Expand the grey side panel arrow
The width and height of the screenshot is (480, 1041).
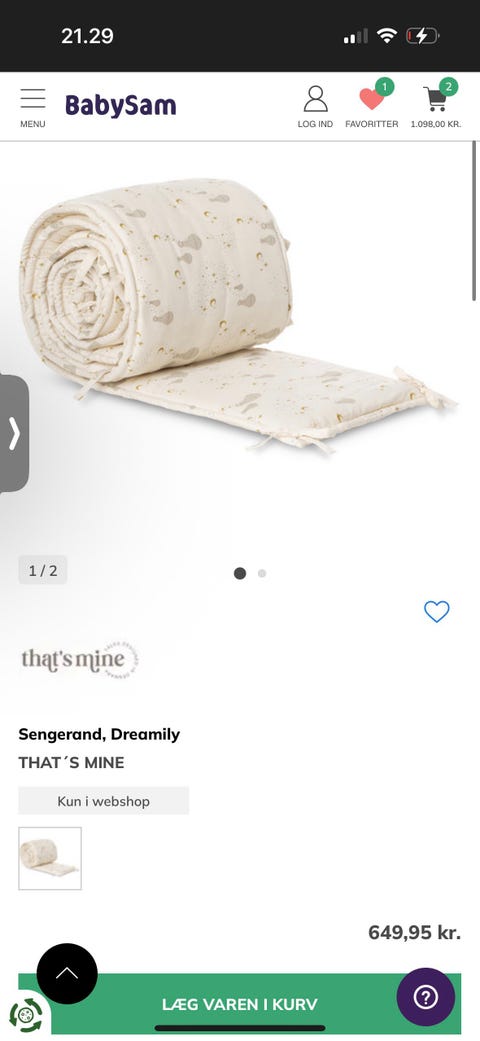[x=14, y=434]
